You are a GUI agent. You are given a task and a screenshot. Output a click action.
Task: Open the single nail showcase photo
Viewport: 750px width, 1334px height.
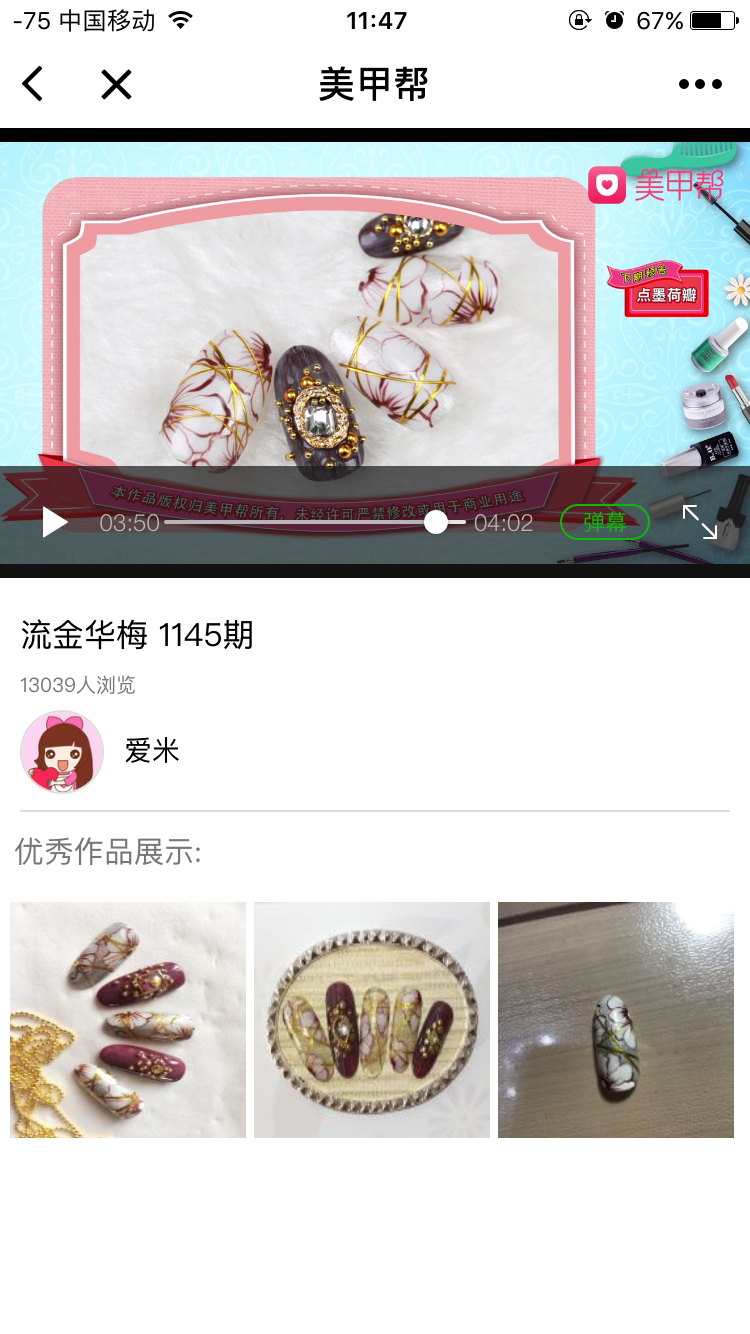(616, 1020)
